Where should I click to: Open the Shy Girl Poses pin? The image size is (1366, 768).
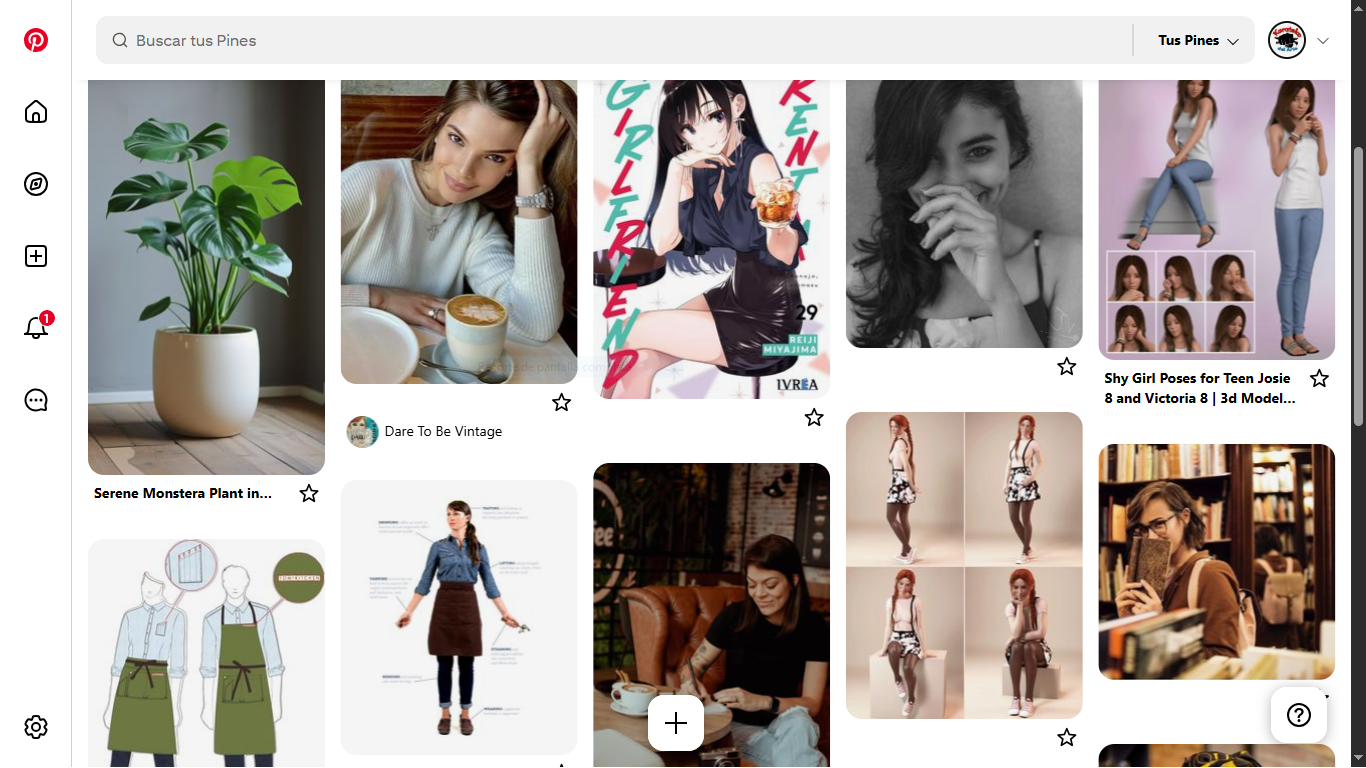pos(1216,220)
